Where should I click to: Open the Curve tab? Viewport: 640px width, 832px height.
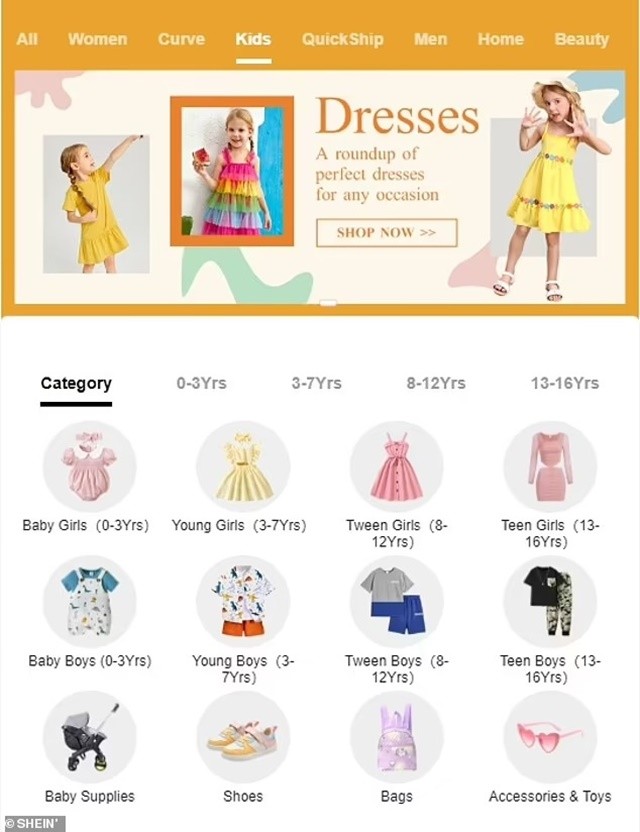coord(181,39)
